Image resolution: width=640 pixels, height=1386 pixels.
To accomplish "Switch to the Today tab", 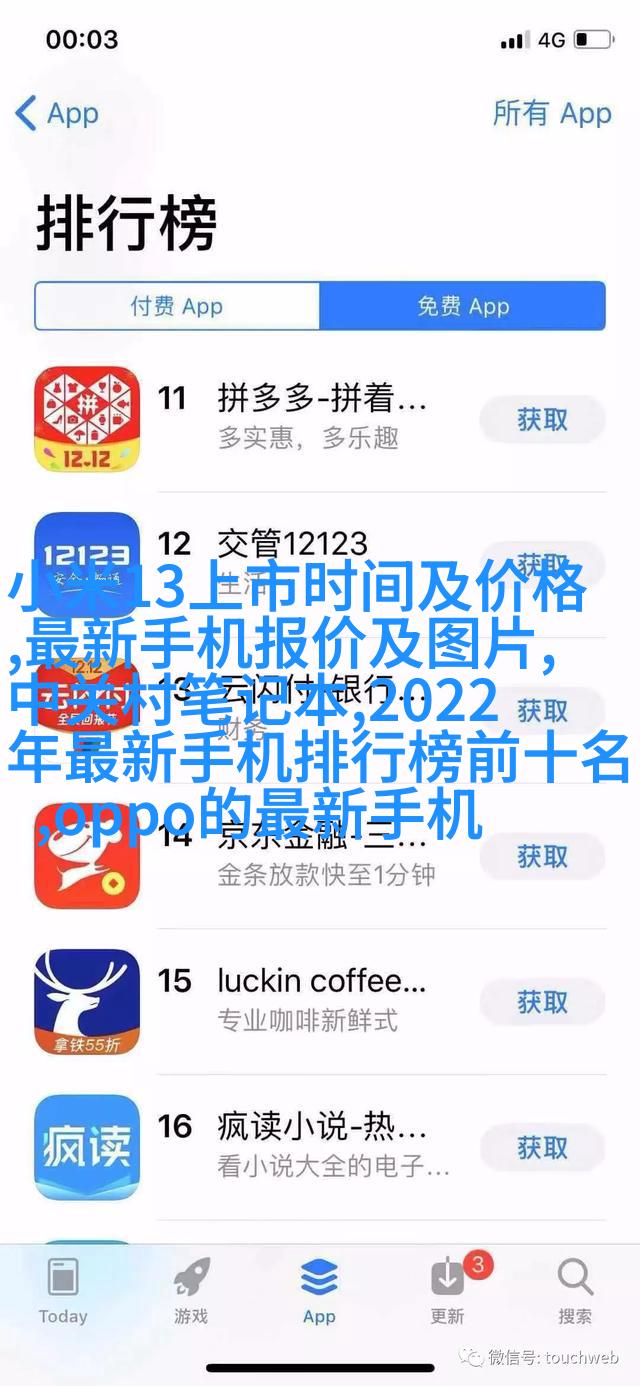I will click(63, 1290).
